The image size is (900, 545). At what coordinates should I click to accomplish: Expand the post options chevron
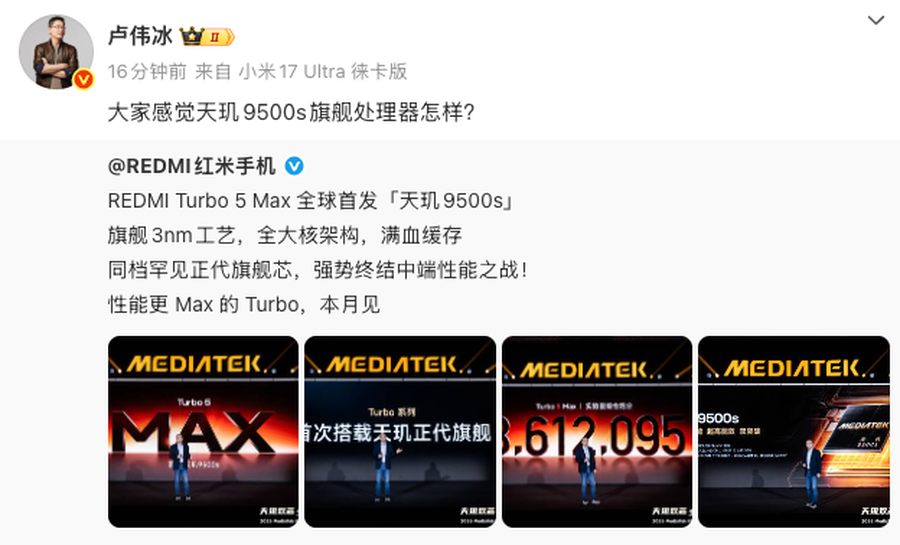[875, 21]
